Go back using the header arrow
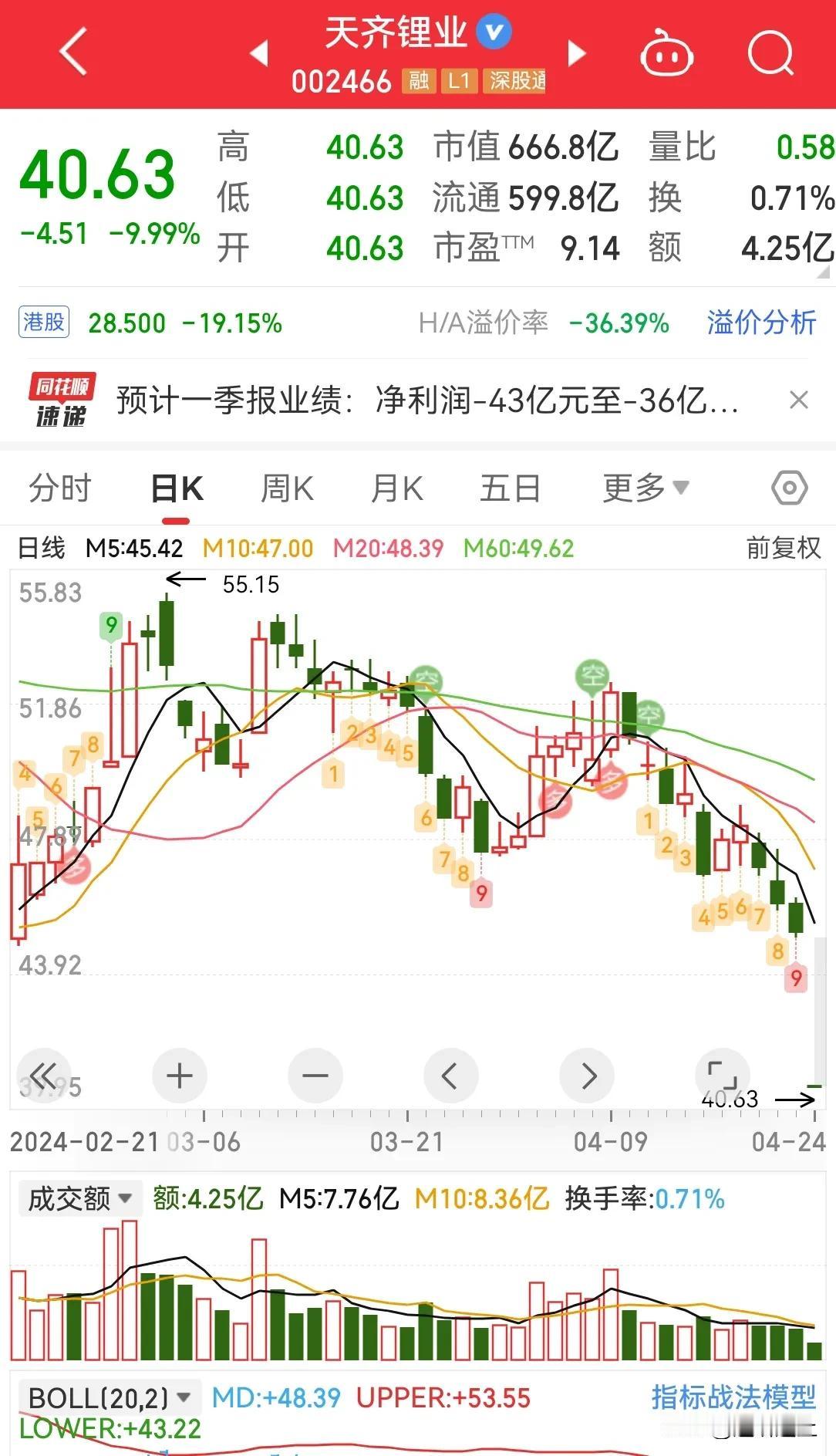 pyautogui.click(x=74, y=52)
